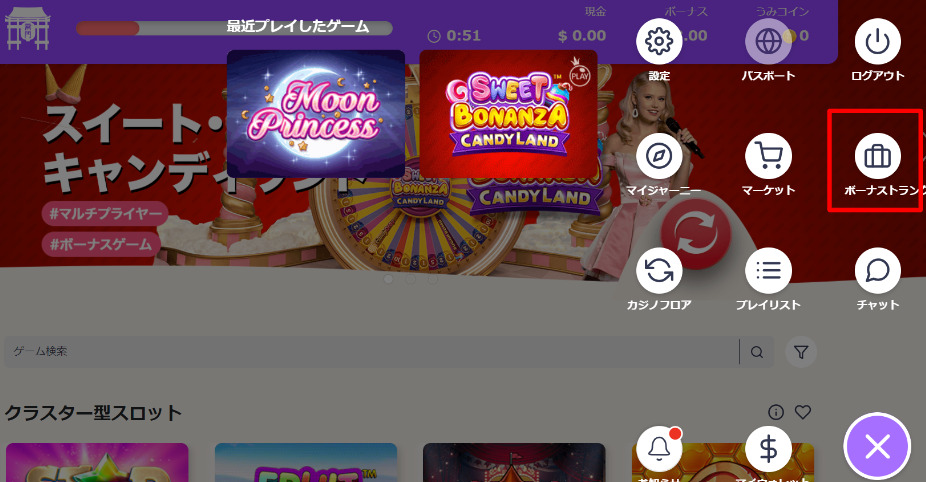
Task: Launch recently played Moon Princess
Action: click(x=316, y=113)
